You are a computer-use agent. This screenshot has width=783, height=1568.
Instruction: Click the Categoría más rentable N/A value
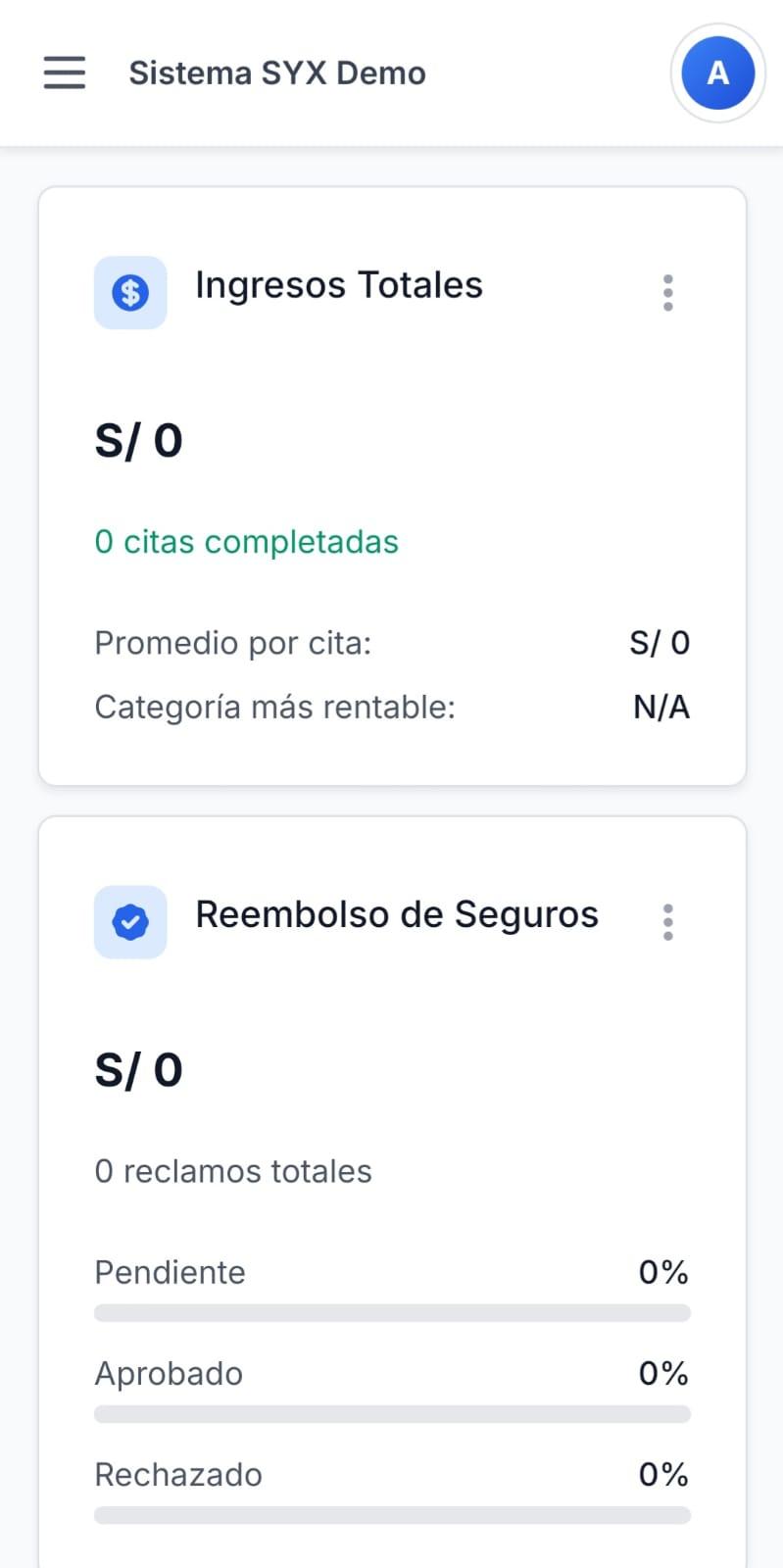pyautogui.click(x=661, y=707)
